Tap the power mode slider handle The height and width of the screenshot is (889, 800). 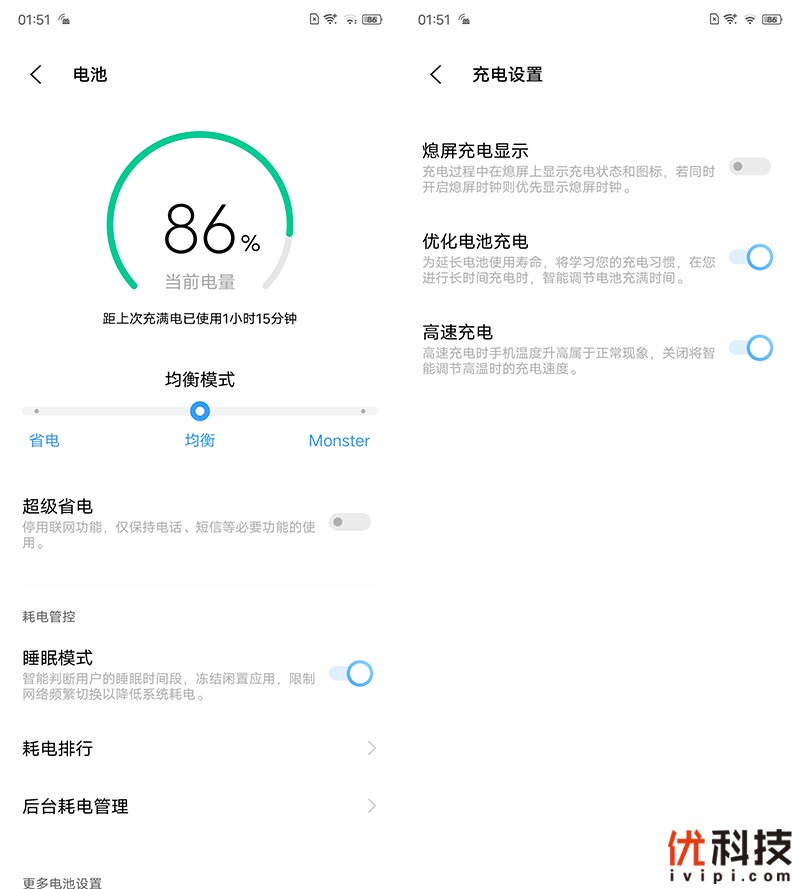[x=200, y=411]
